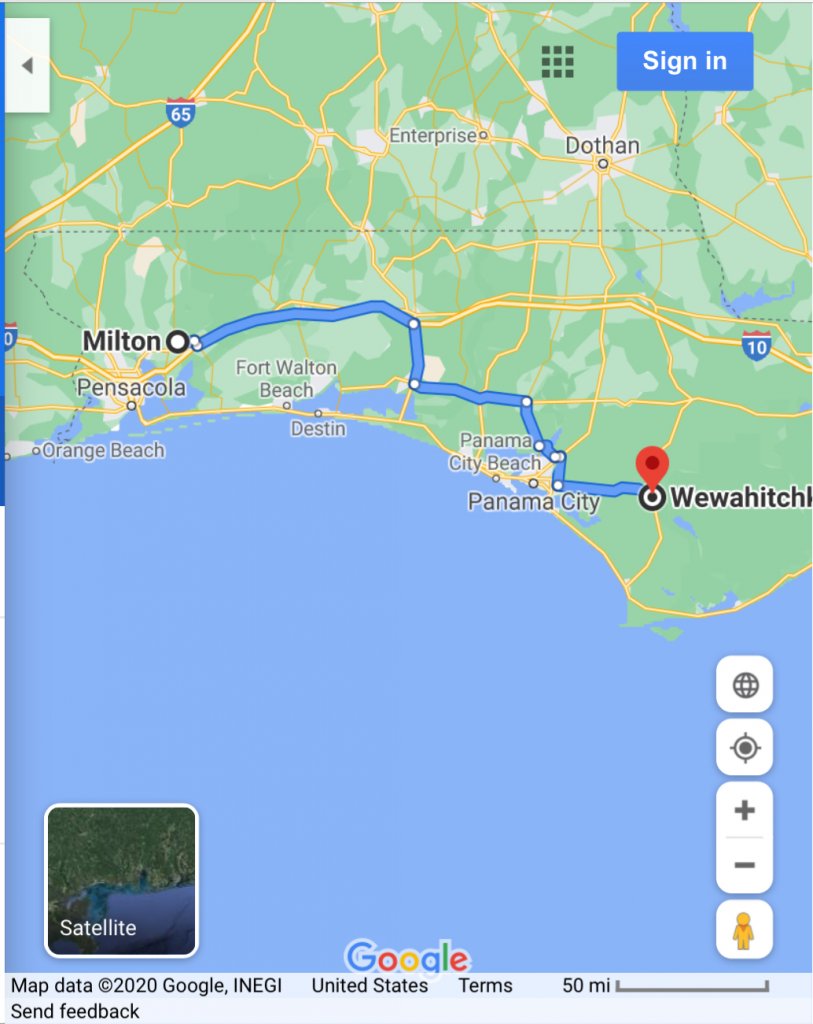Send feedback about the map
The height and width of the screenshot is (1024, 813).
click(x=75, y=1011)
